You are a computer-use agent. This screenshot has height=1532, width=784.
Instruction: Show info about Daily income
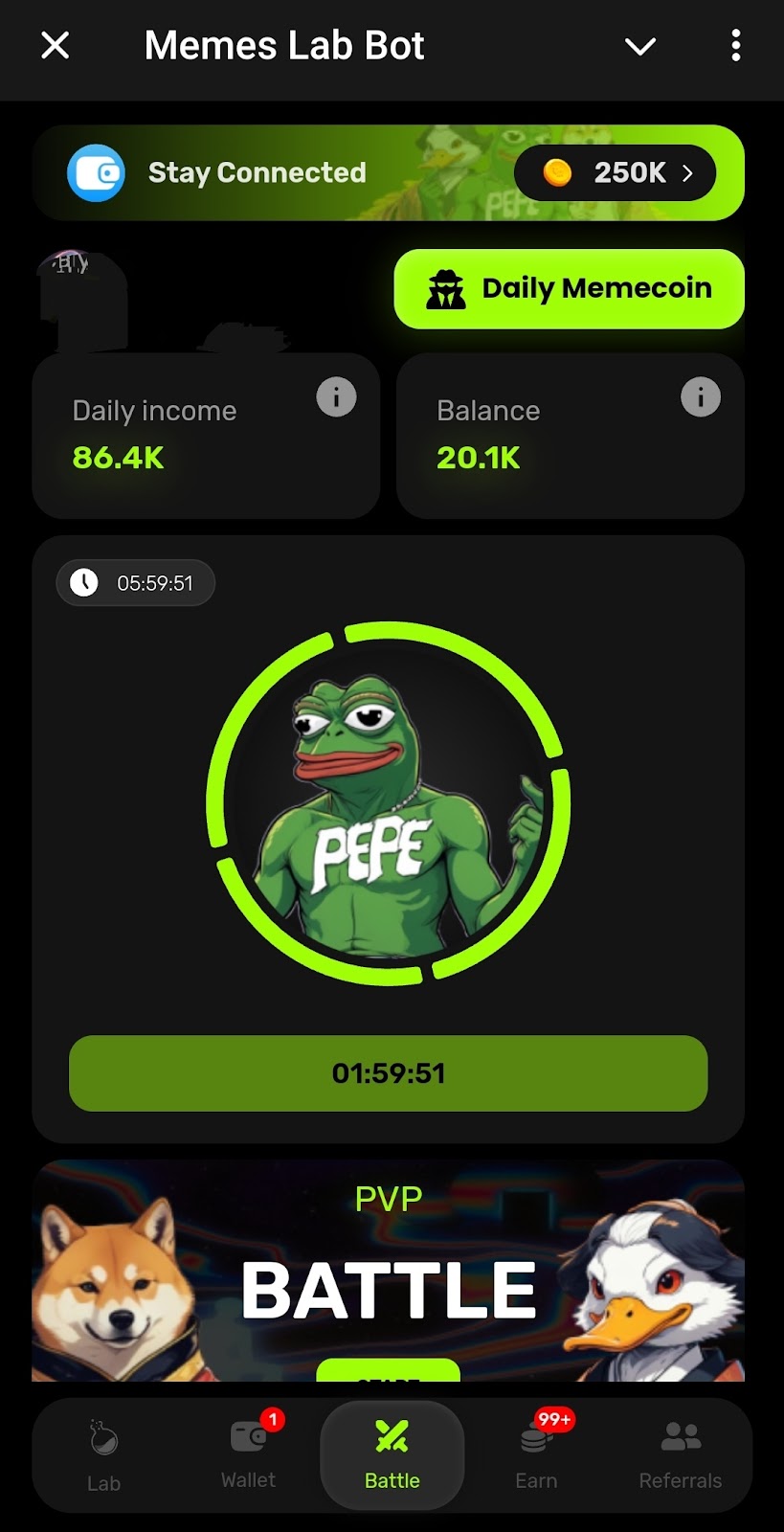(336, 396)
